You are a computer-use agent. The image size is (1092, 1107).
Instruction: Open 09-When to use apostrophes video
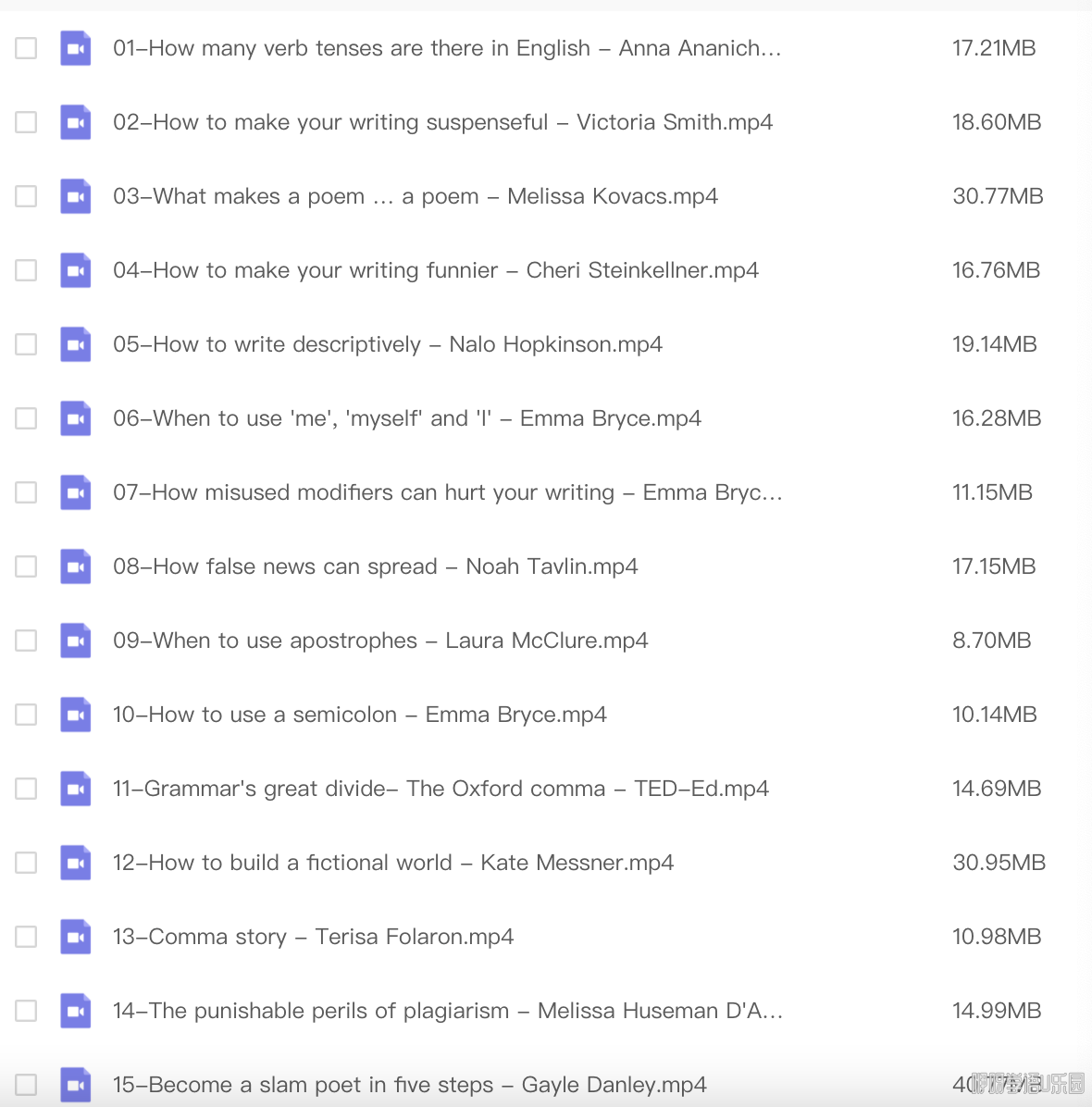pos(379,641)
